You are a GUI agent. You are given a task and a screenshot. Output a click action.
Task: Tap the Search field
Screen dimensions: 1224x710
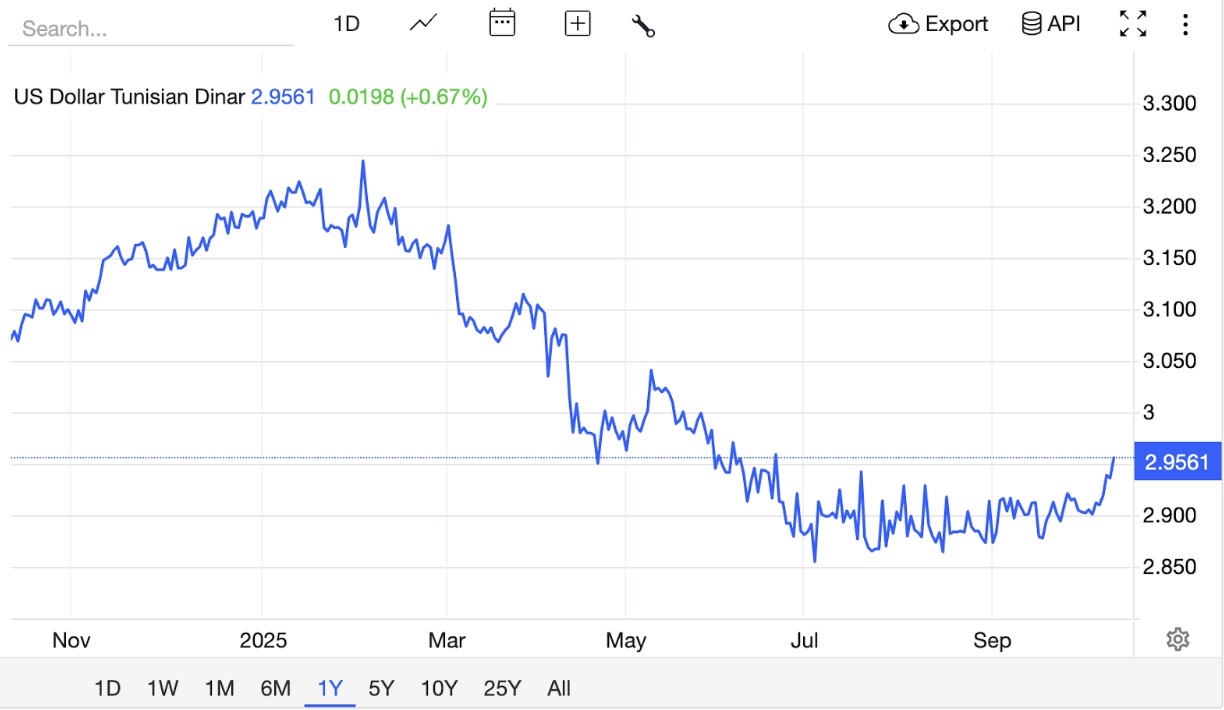coord(150,28)
